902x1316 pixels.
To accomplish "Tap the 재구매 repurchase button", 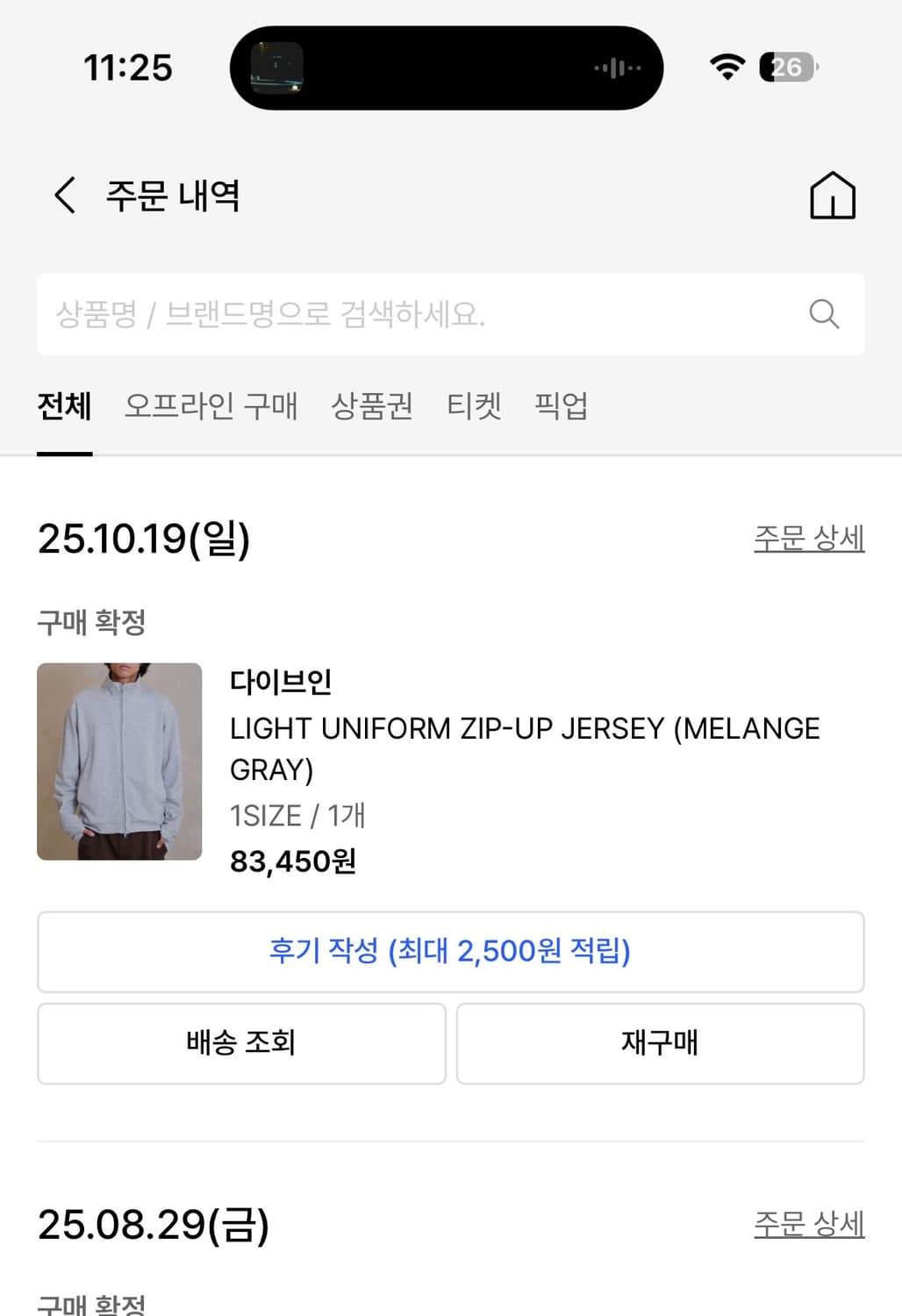I will pos(660,1044).
